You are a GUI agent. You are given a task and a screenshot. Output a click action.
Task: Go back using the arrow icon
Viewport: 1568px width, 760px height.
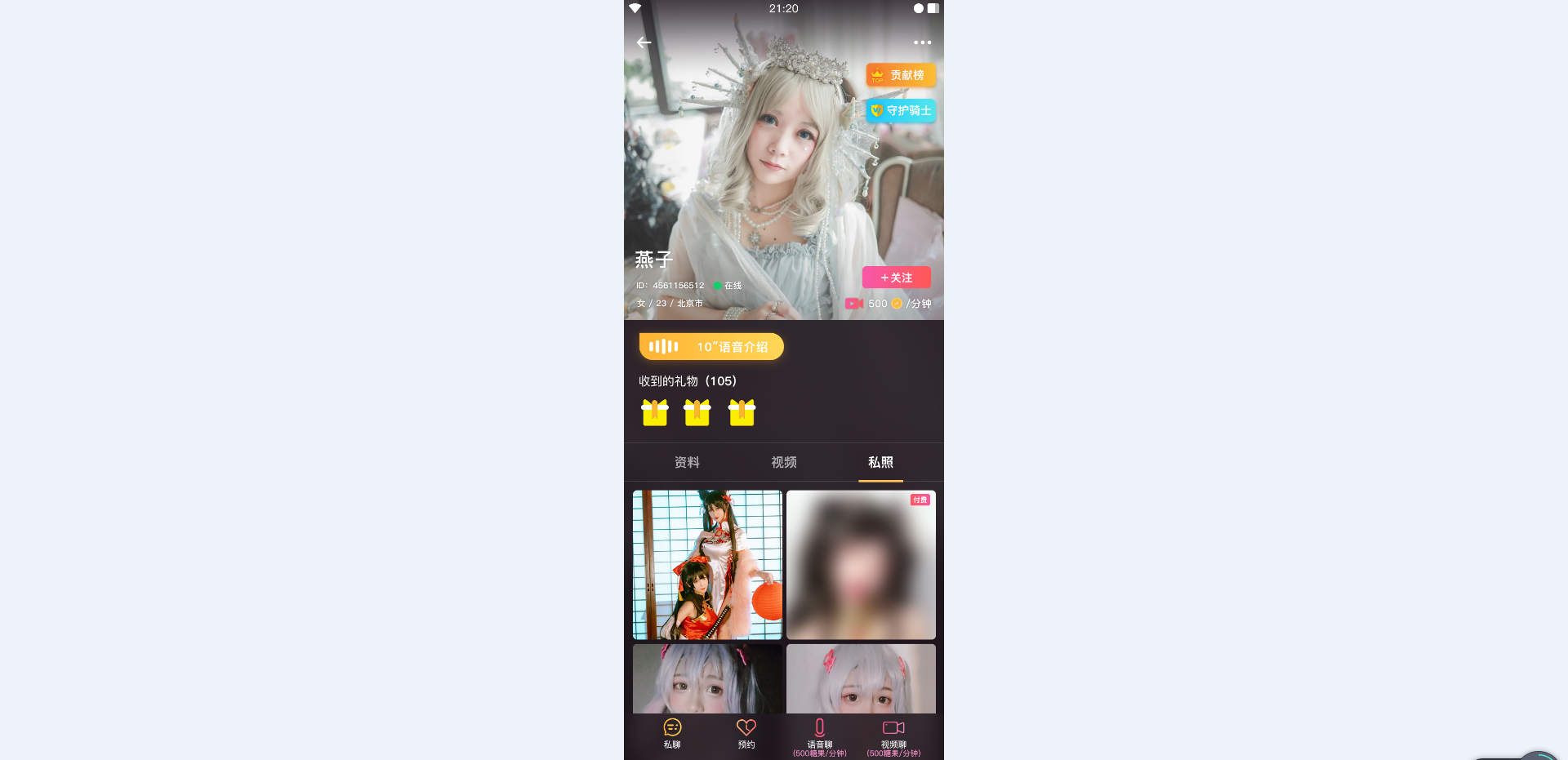pos(644,42)
